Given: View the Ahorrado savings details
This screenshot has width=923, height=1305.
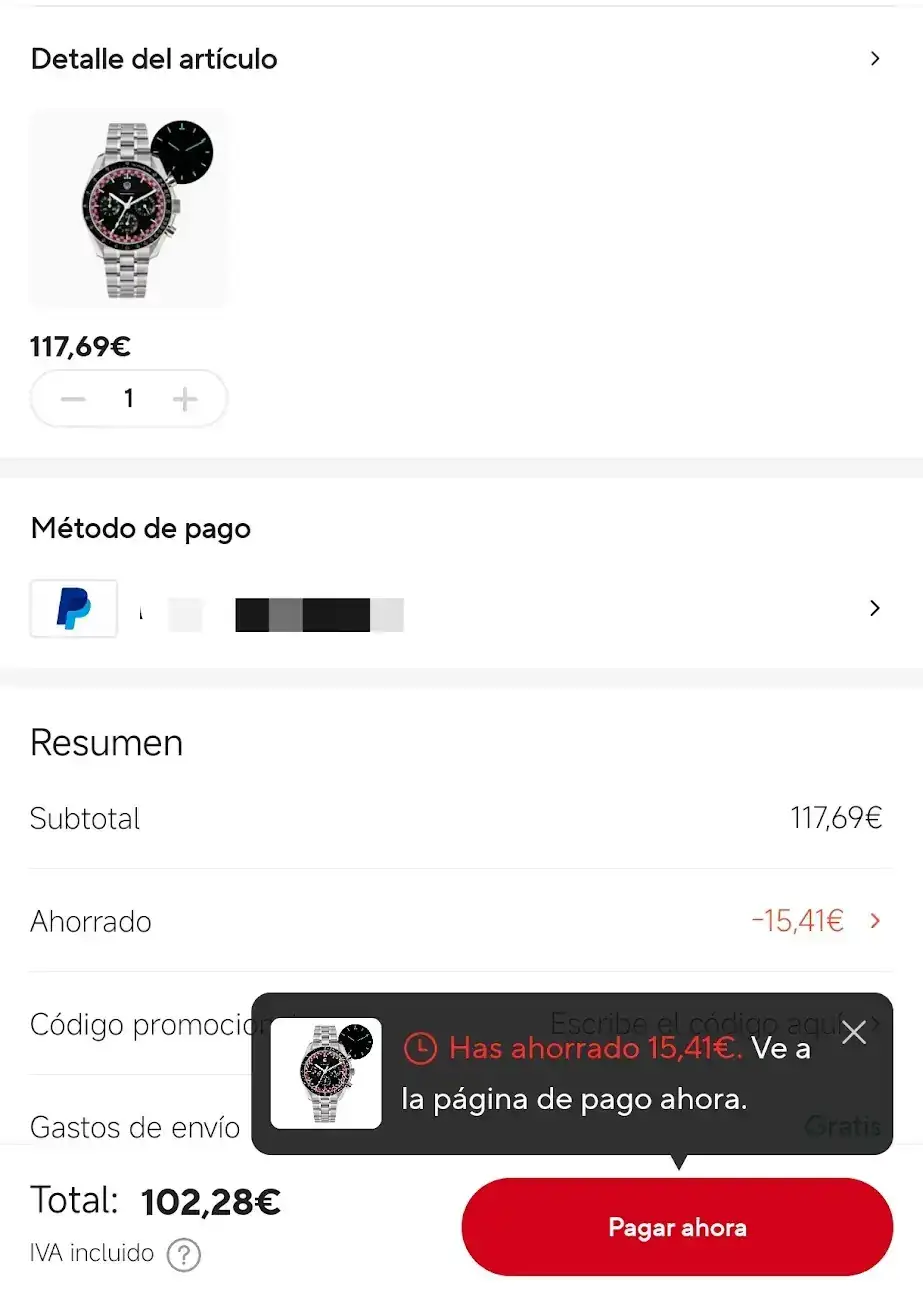Looking at the screenshot, I should coord(874,921).
